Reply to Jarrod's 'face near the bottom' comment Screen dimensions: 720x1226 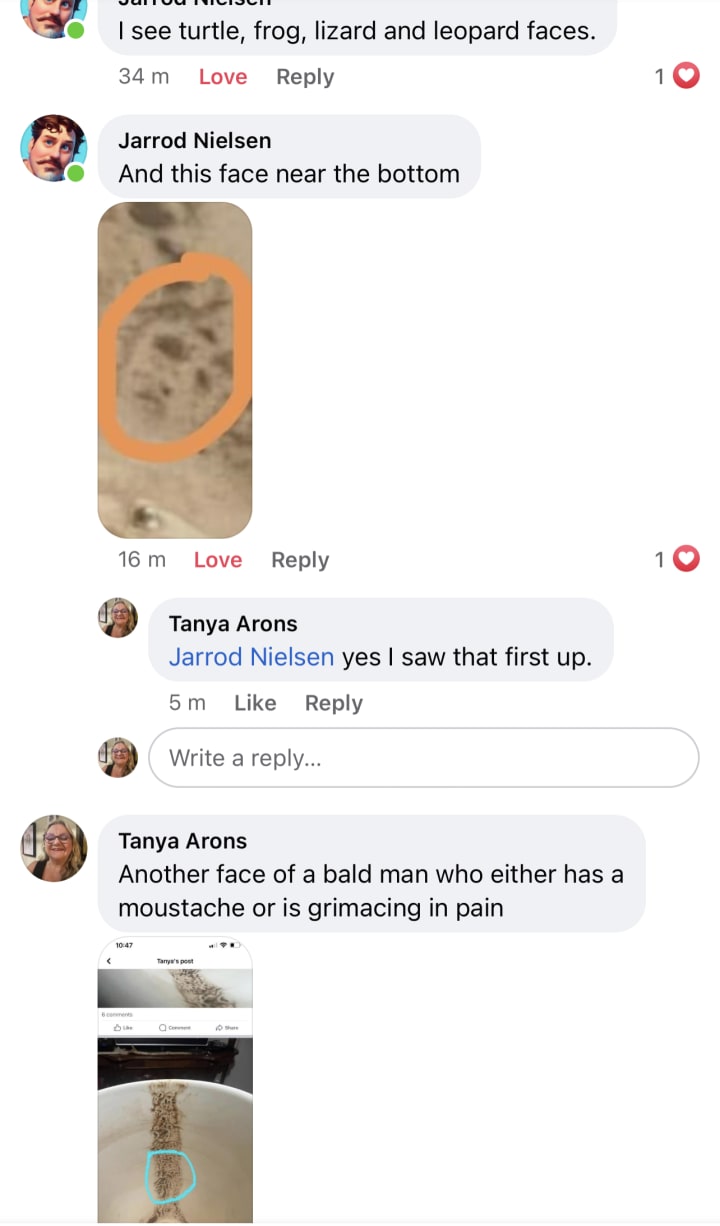tap(300, 560)
